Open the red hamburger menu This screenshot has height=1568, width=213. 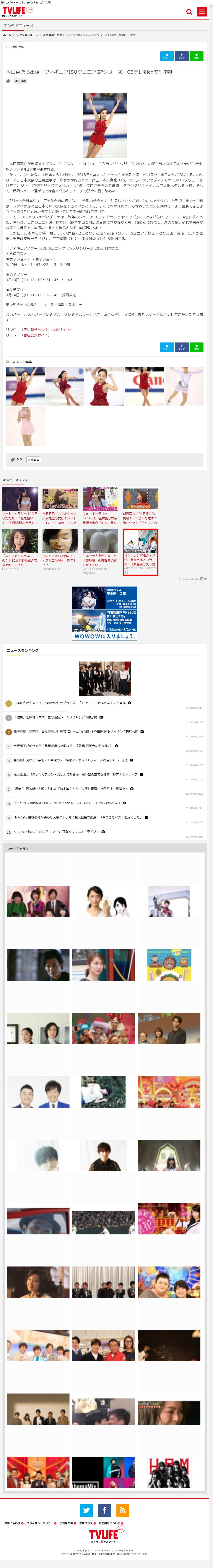pos(202,11)
